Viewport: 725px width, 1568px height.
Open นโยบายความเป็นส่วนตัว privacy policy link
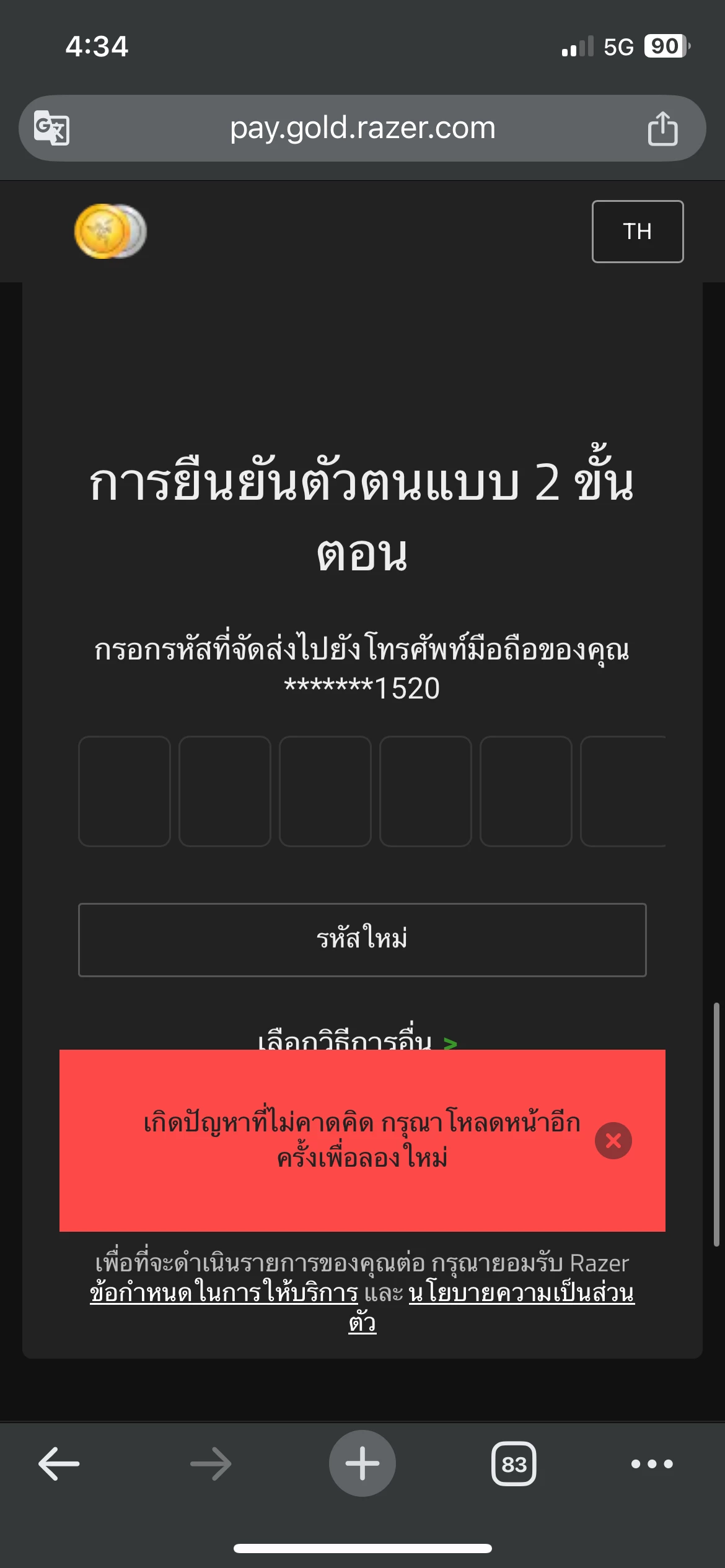coord(521,1292)
